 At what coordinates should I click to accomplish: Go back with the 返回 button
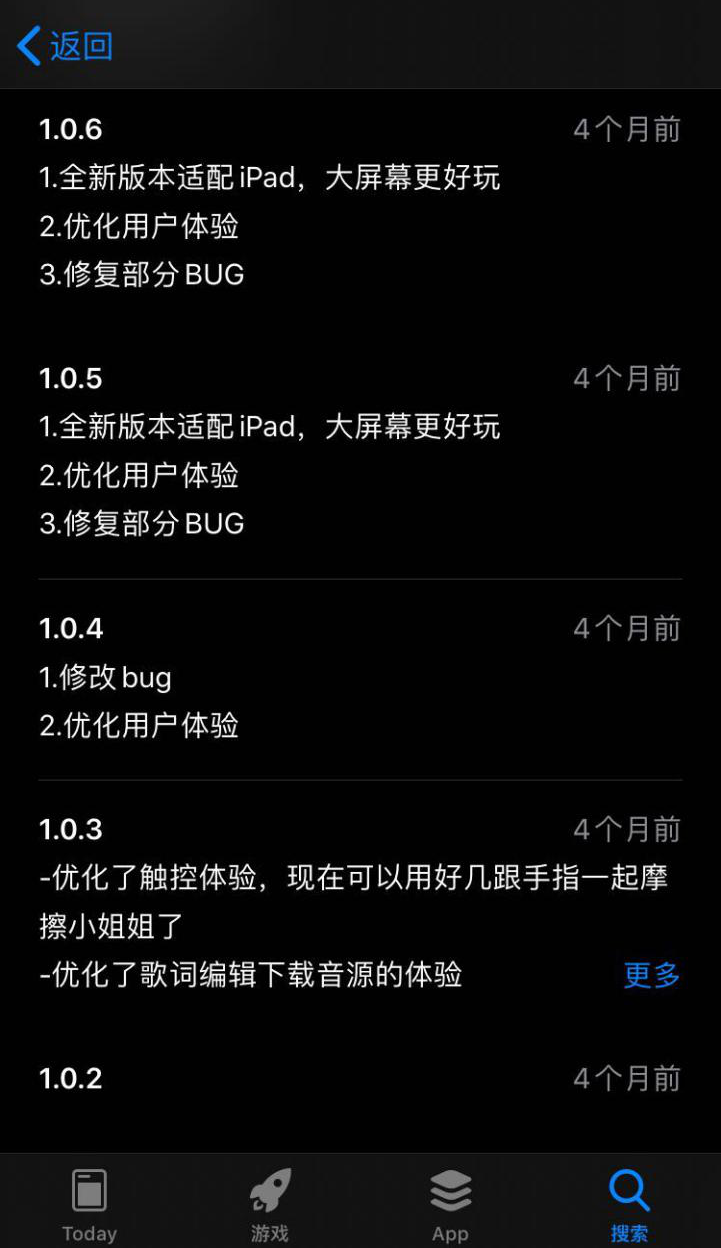(x=65, y=46)
